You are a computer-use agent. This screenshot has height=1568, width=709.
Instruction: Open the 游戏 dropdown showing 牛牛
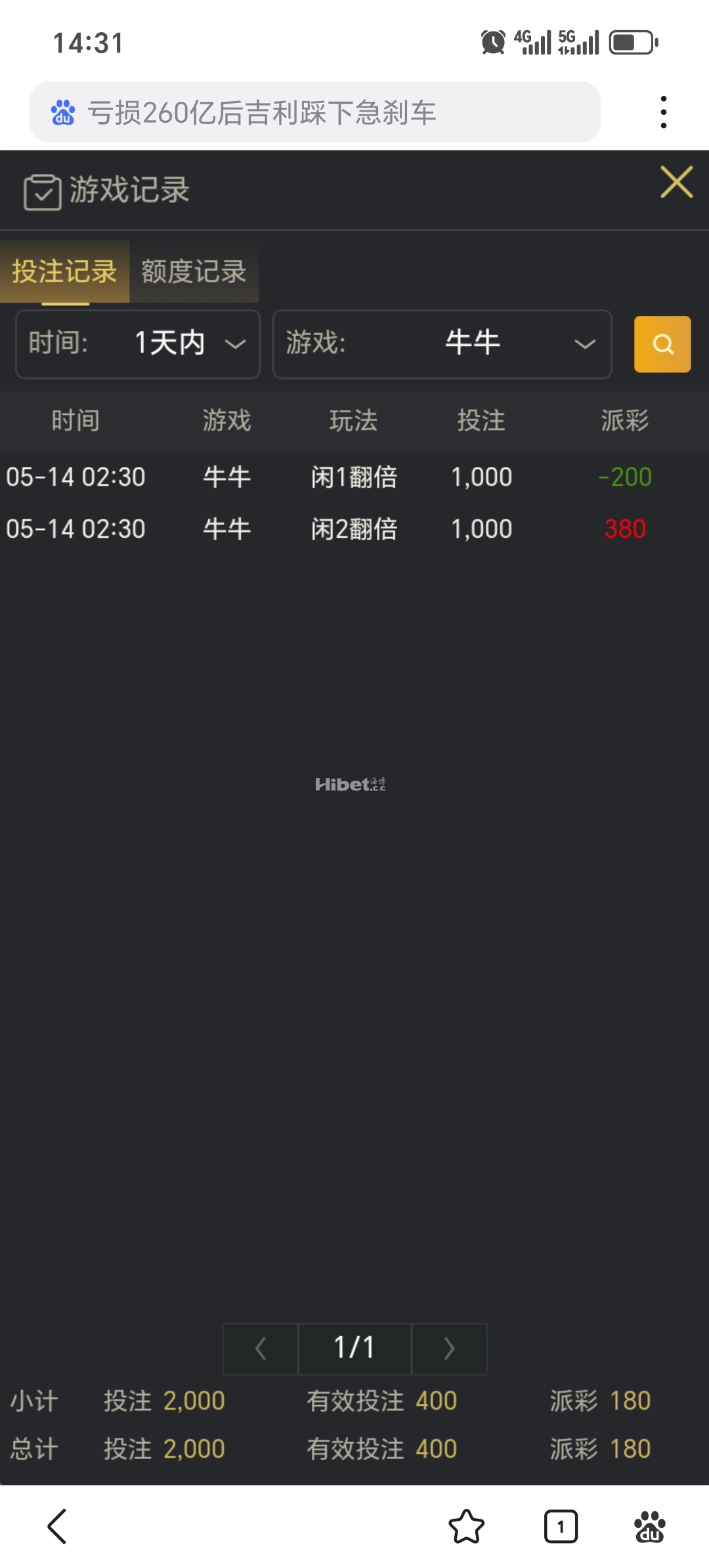point(442,343)
